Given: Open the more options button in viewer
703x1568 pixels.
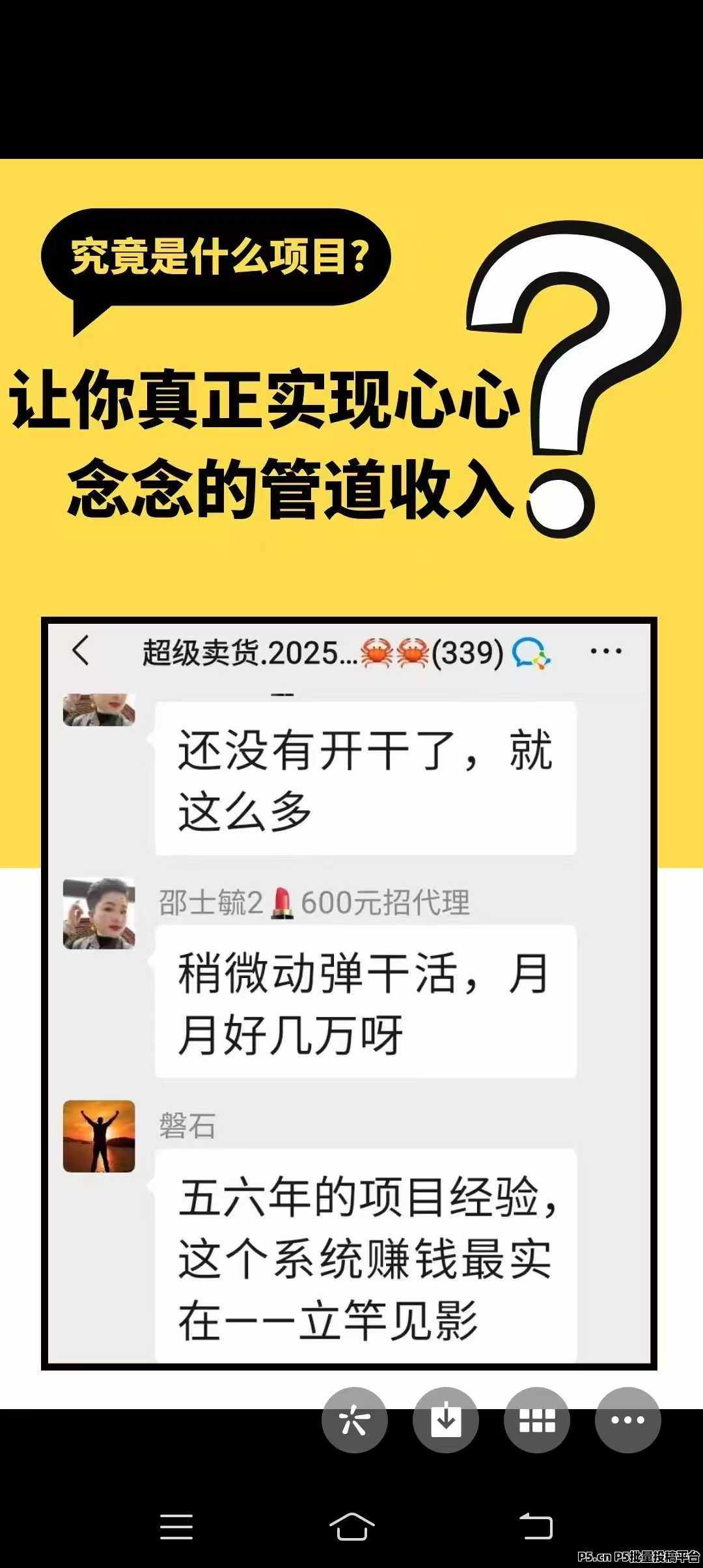Looking at the screenshot, I should [628, 1420].
